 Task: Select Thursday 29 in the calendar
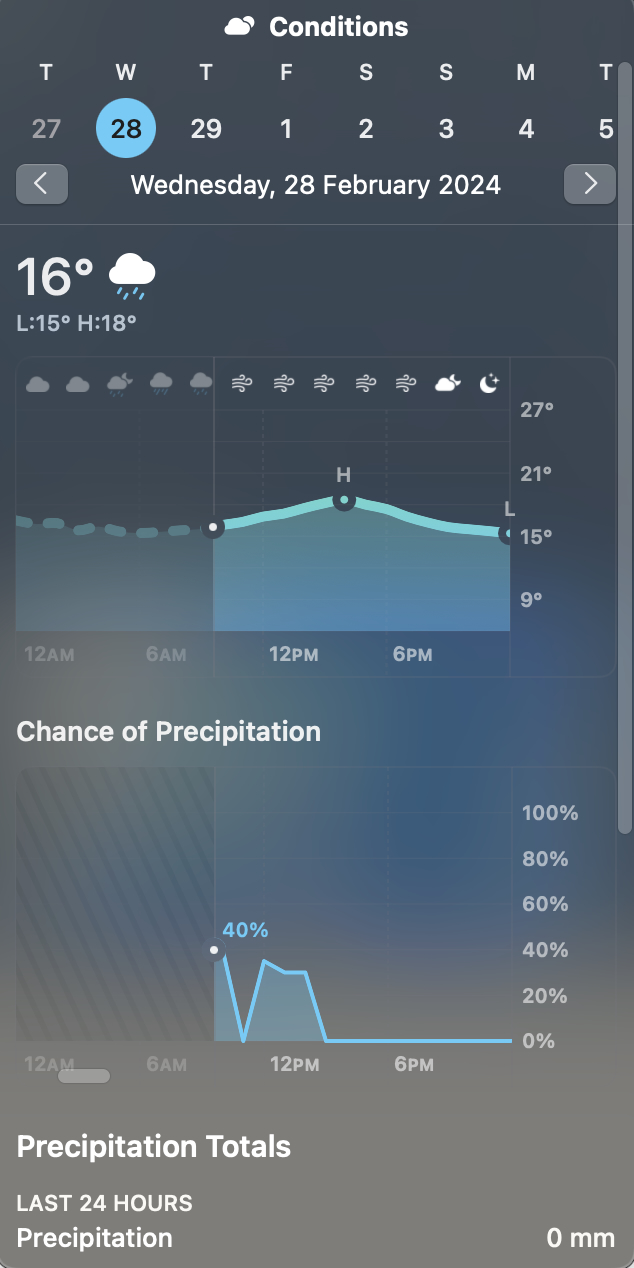click(x=206, y=129)
